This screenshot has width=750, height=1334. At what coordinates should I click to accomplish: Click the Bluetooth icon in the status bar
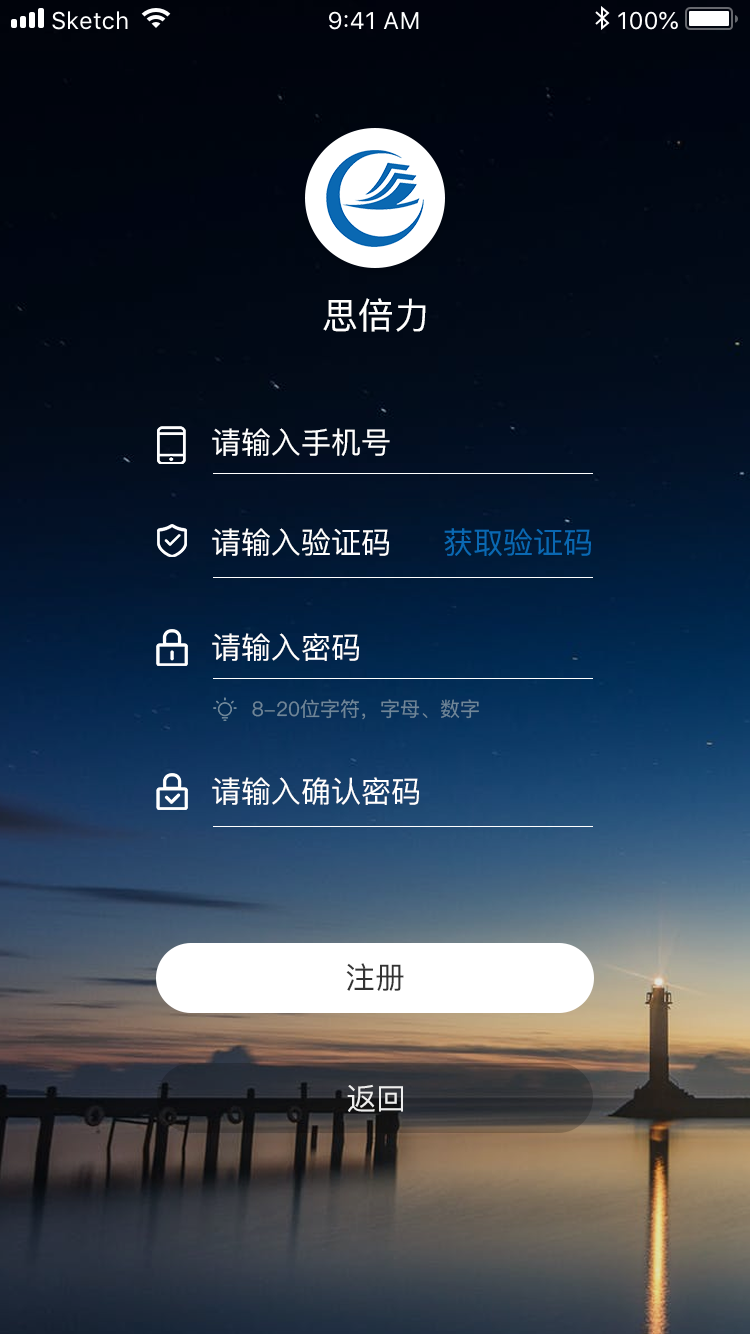point(603,18)
